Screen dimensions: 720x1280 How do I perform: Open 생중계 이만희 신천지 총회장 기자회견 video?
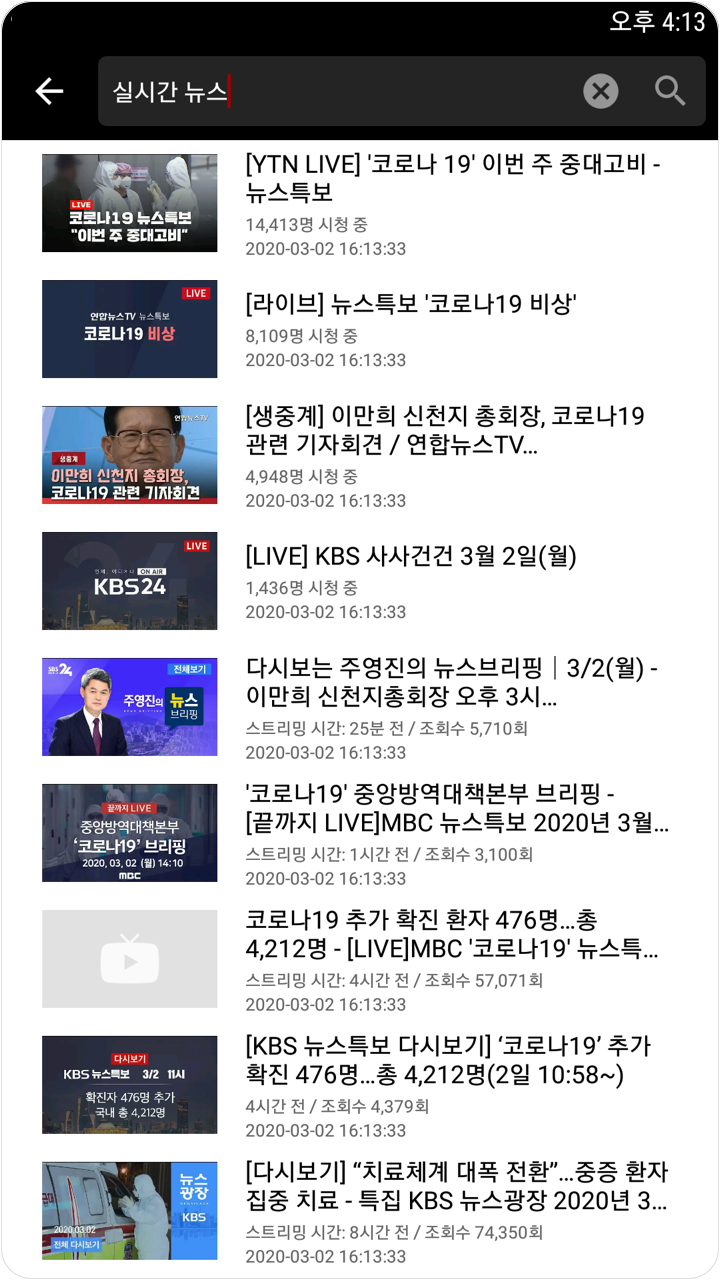tap(360, 455)
